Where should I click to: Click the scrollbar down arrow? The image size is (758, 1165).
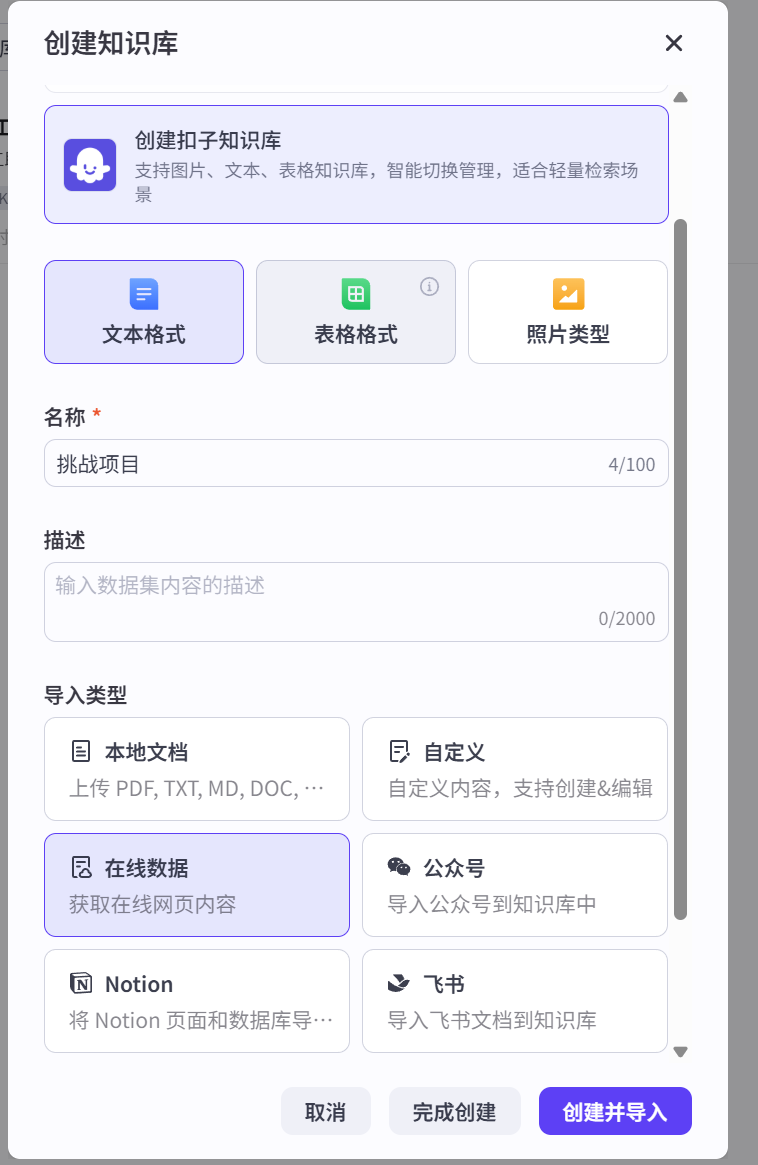pos(681,1052)
